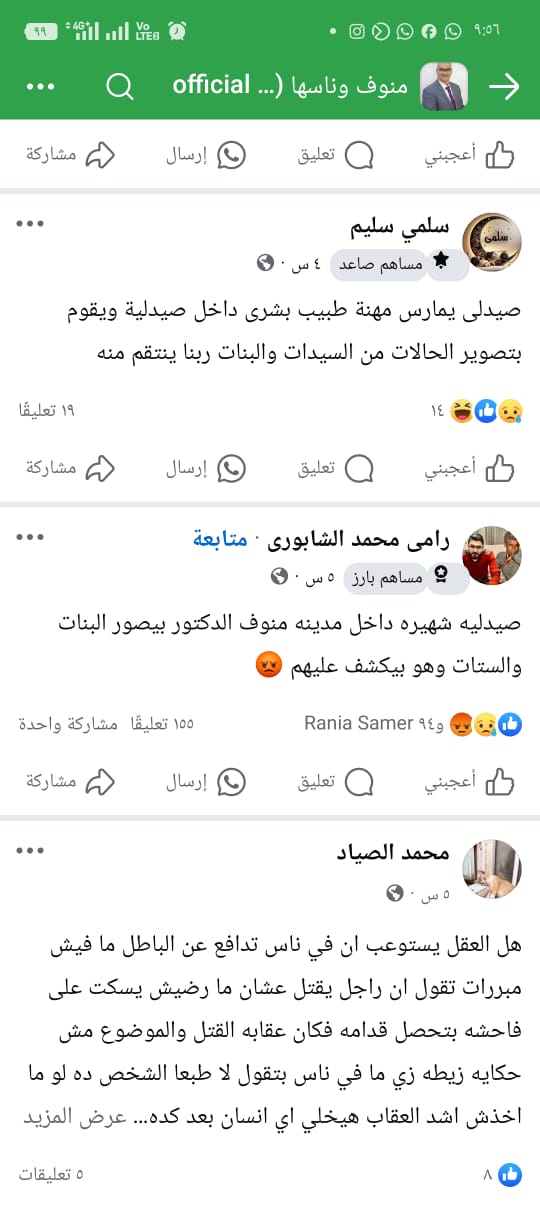Open options menu on سلمي سليم's post

(30, 223)
